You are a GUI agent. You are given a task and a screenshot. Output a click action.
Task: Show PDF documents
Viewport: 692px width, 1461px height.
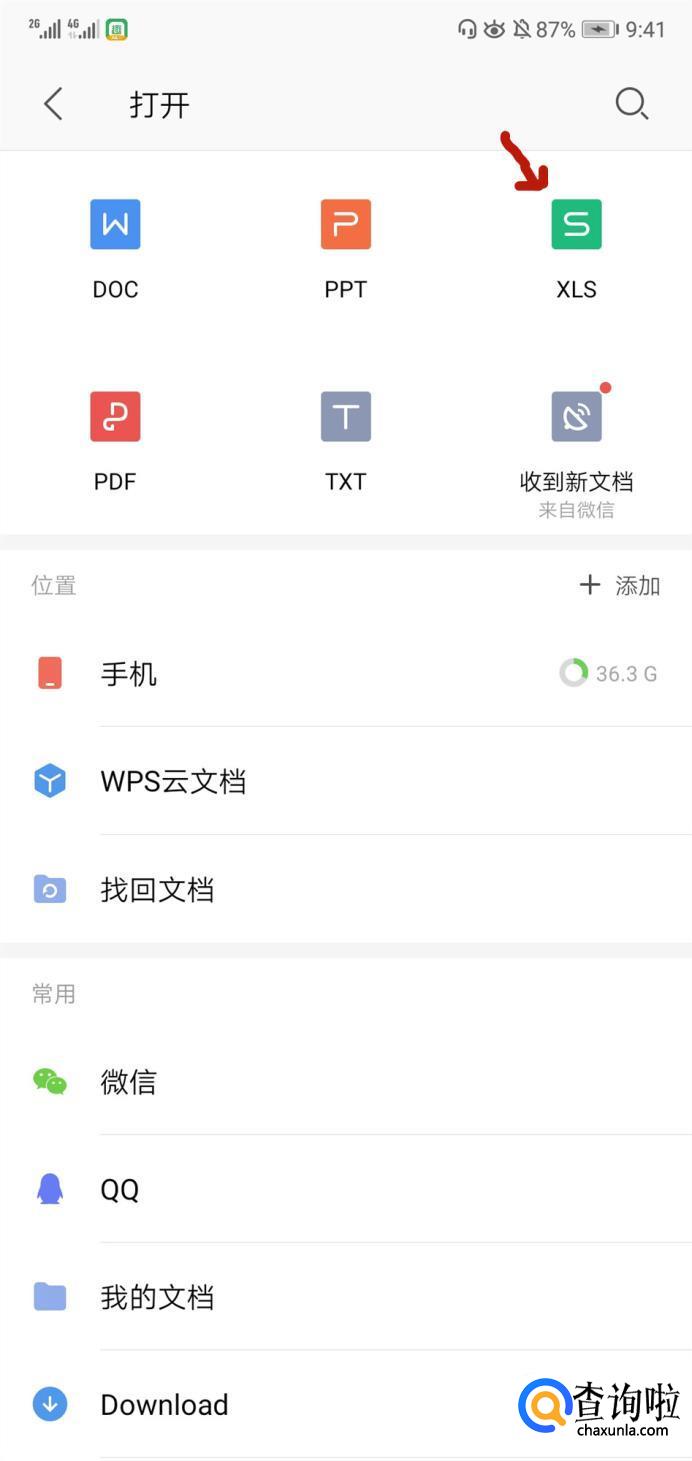115,440
